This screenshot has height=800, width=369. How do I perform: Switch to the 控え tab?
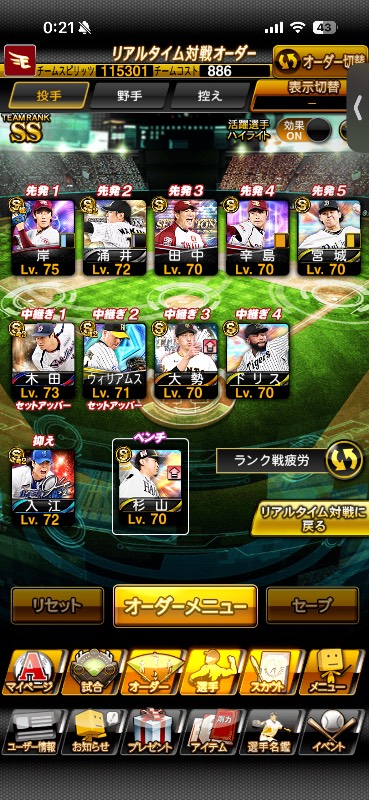[210, 96]
